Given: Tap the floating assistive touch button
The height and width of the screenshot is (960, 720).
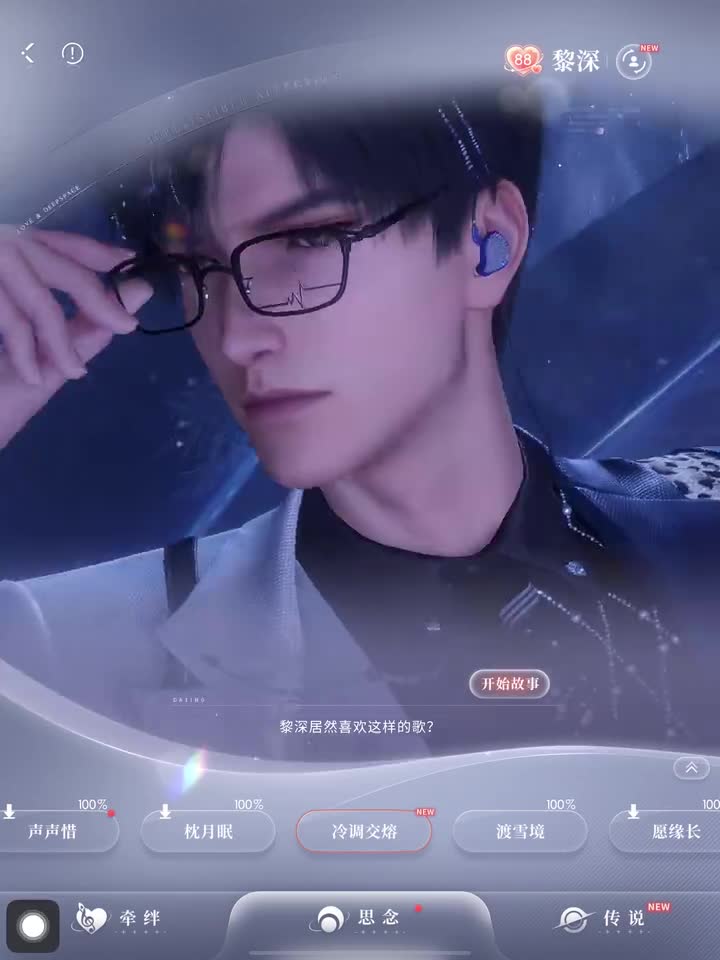Looking at the screenshot, I should click(x=33, y=926).
